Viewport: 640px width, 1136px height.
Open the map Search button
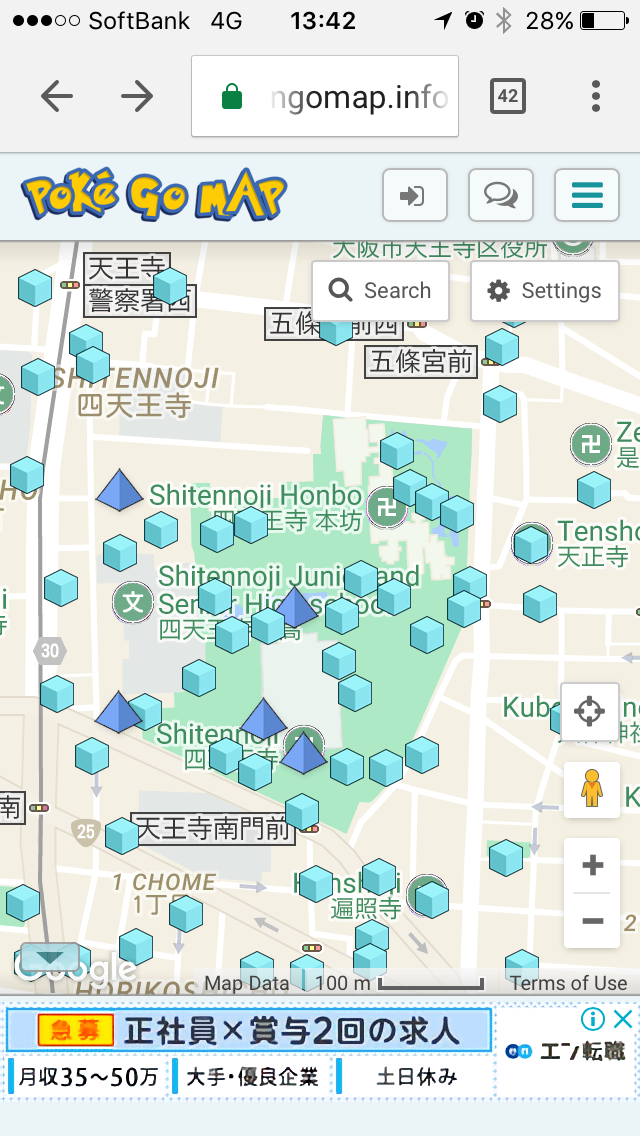click(x=380, y=291)
